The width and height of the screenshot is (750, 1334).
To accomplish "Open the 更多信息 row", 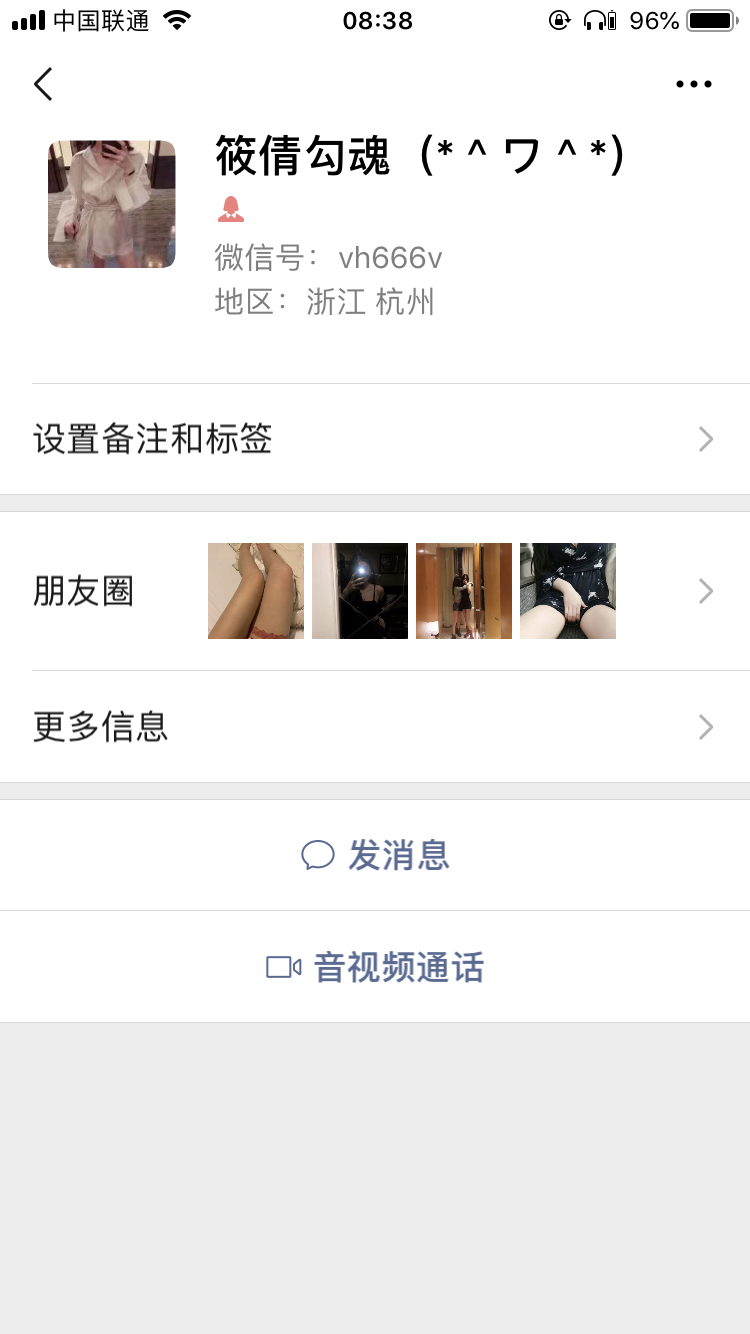I will [375, 726].
